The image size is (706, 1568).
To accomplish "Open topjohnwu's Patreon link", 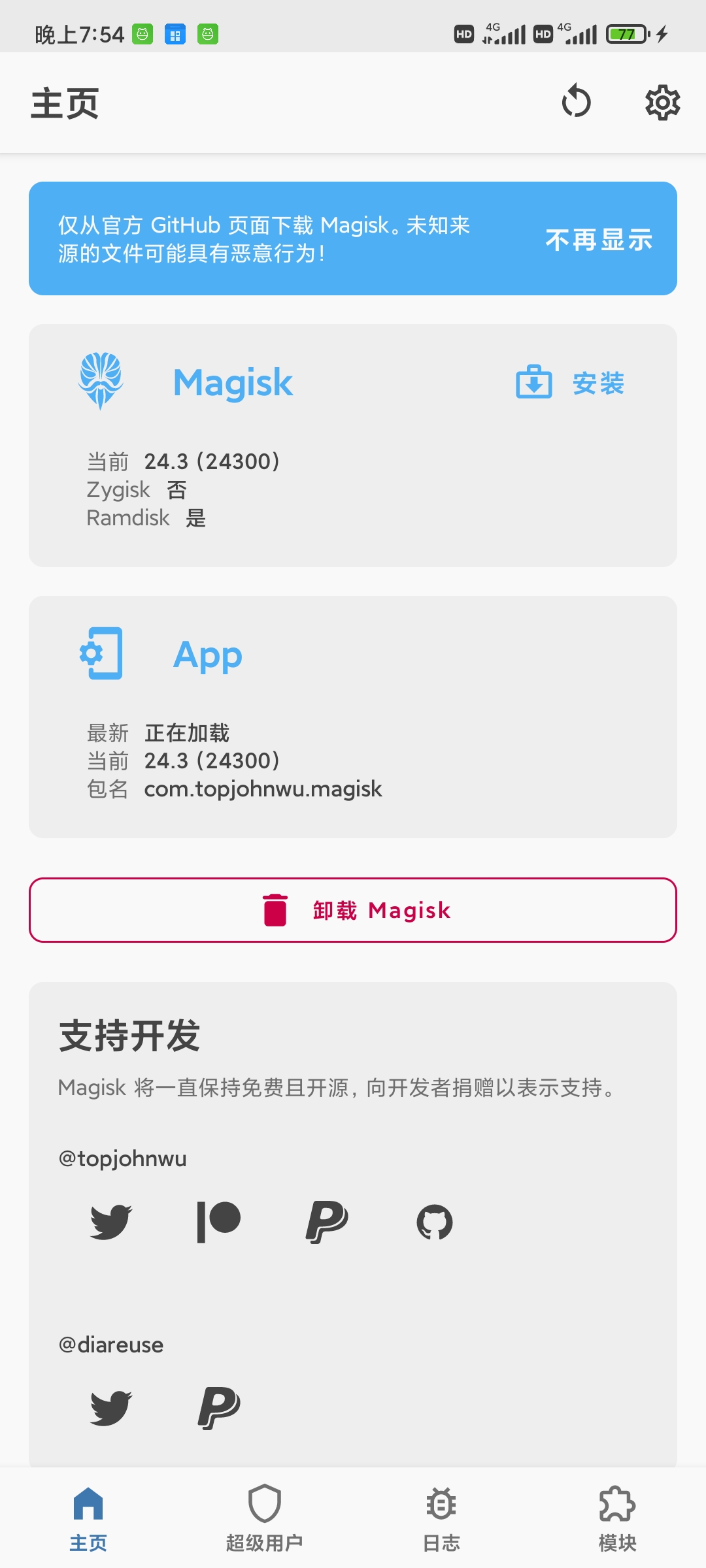I will [219, 1221].
